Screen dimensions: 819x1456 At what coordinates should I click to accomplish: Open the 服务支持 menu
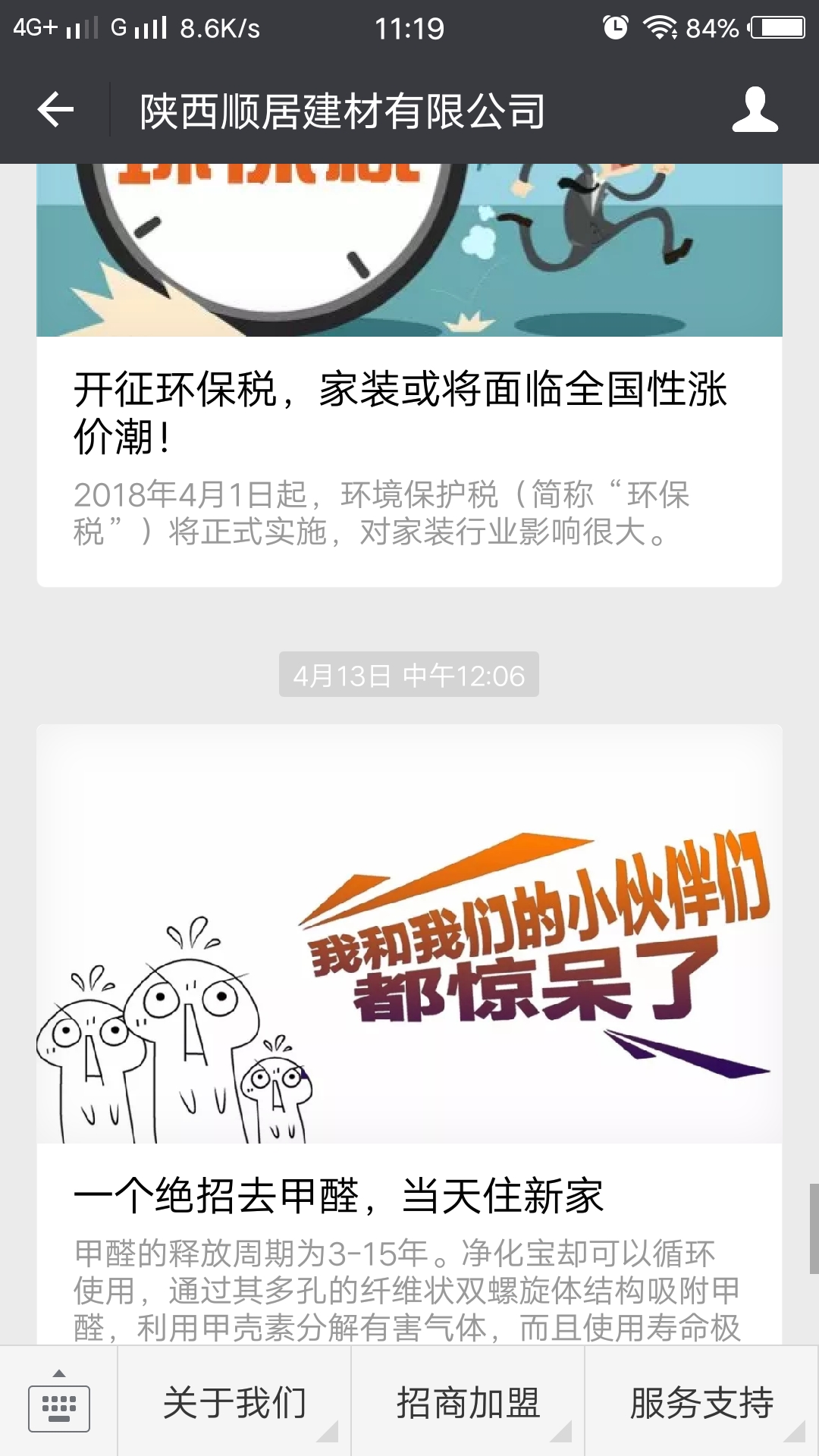click(701, 1402)
